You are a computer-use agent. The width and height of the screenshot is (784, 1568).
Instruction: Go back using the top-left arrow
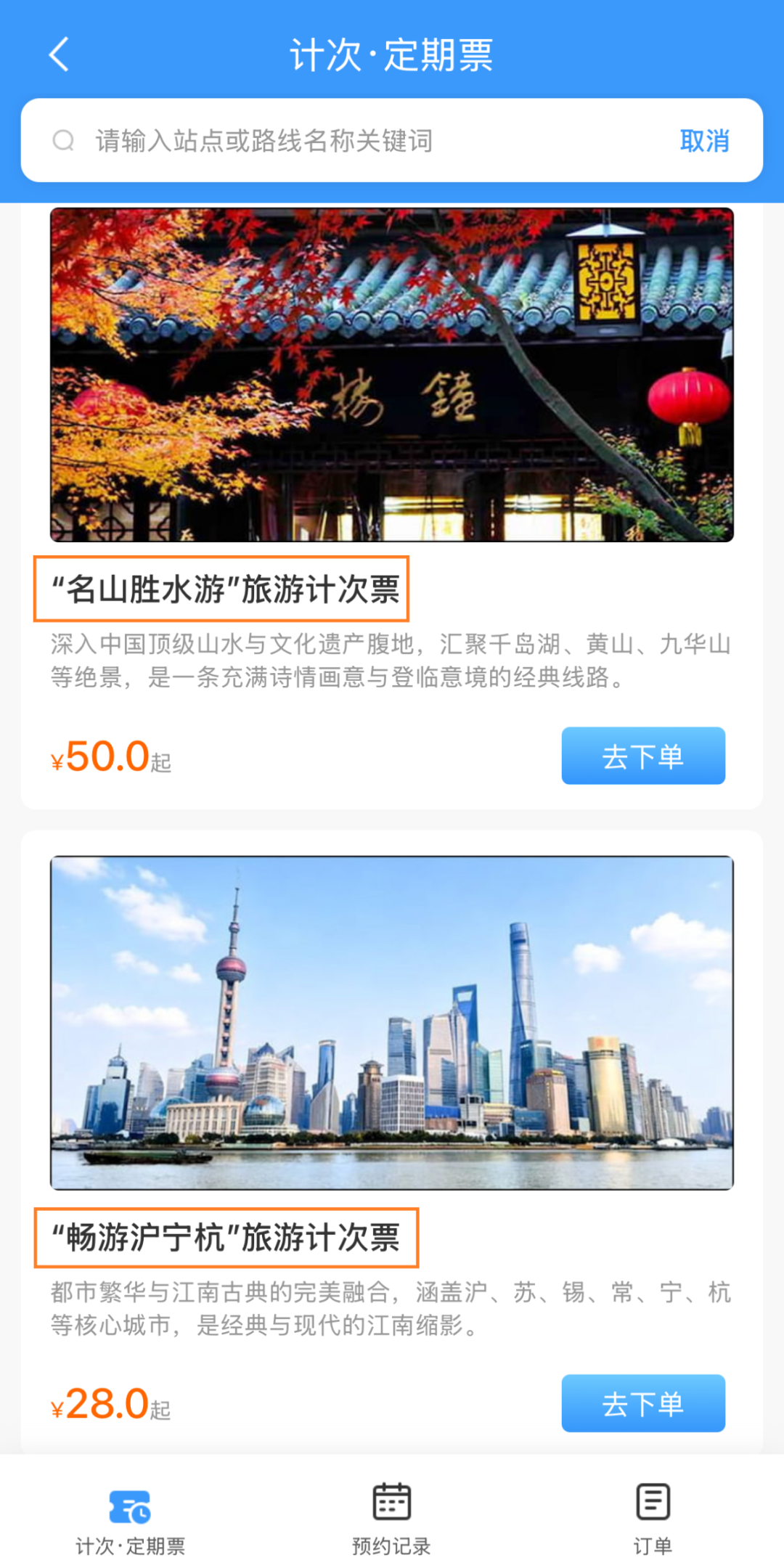pyautogui.click(x=60, y=54)
